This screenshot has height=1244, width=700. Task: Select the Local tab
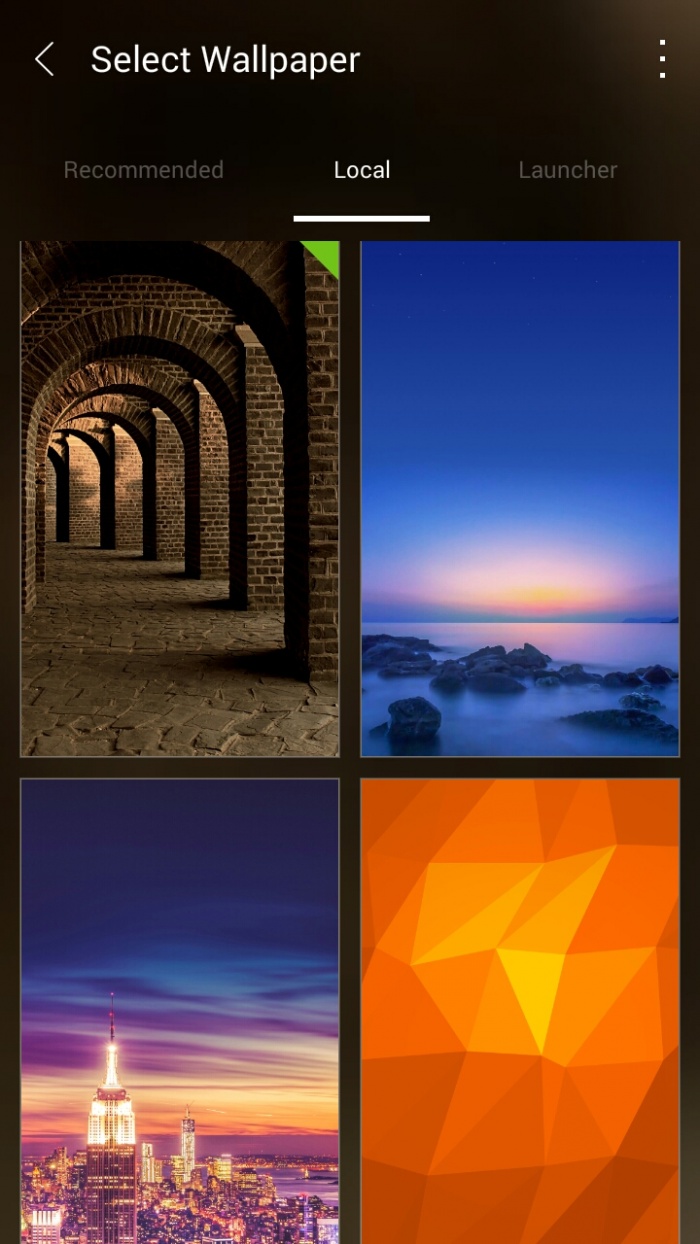[362, 170]
